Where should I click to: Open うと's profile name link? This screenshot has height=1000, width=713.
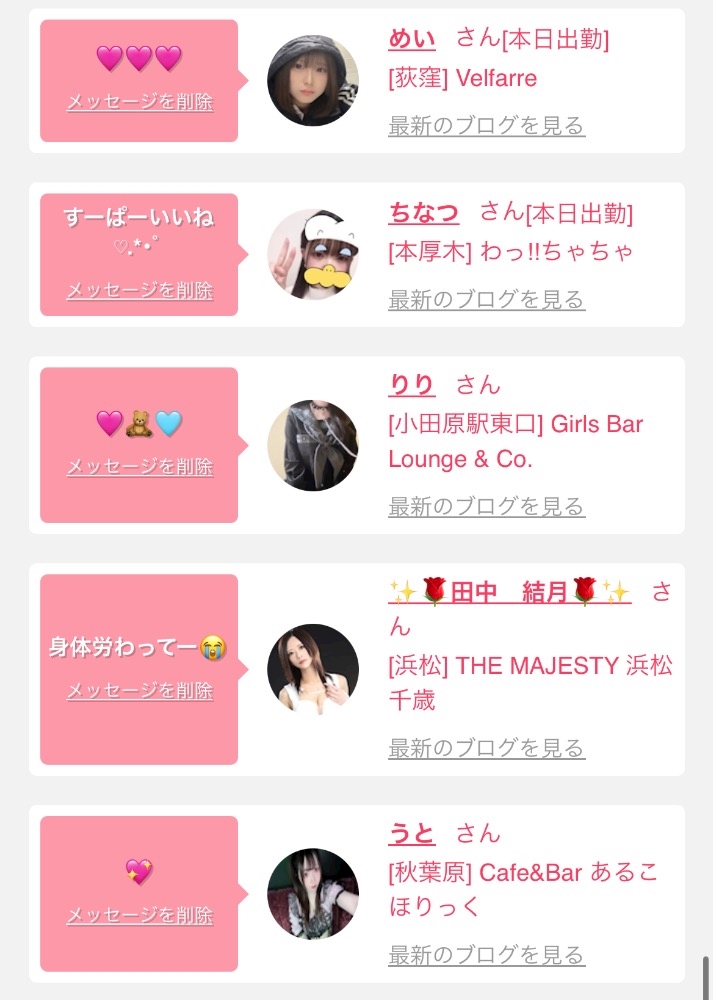(x=411, y=834)
